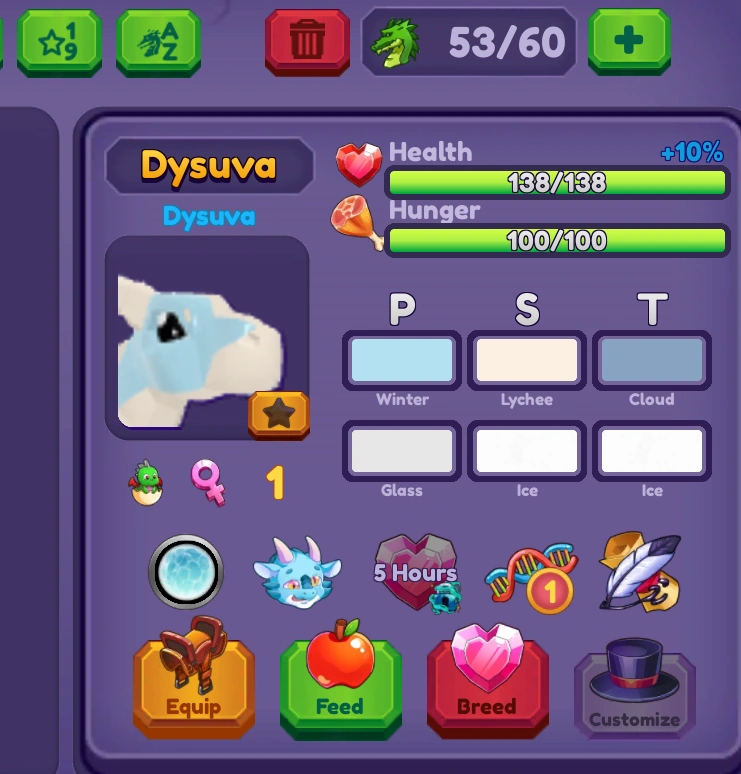Add a pet slot with the green plus
This screenshot has width=741, height=774.
[x=628, y=42]
